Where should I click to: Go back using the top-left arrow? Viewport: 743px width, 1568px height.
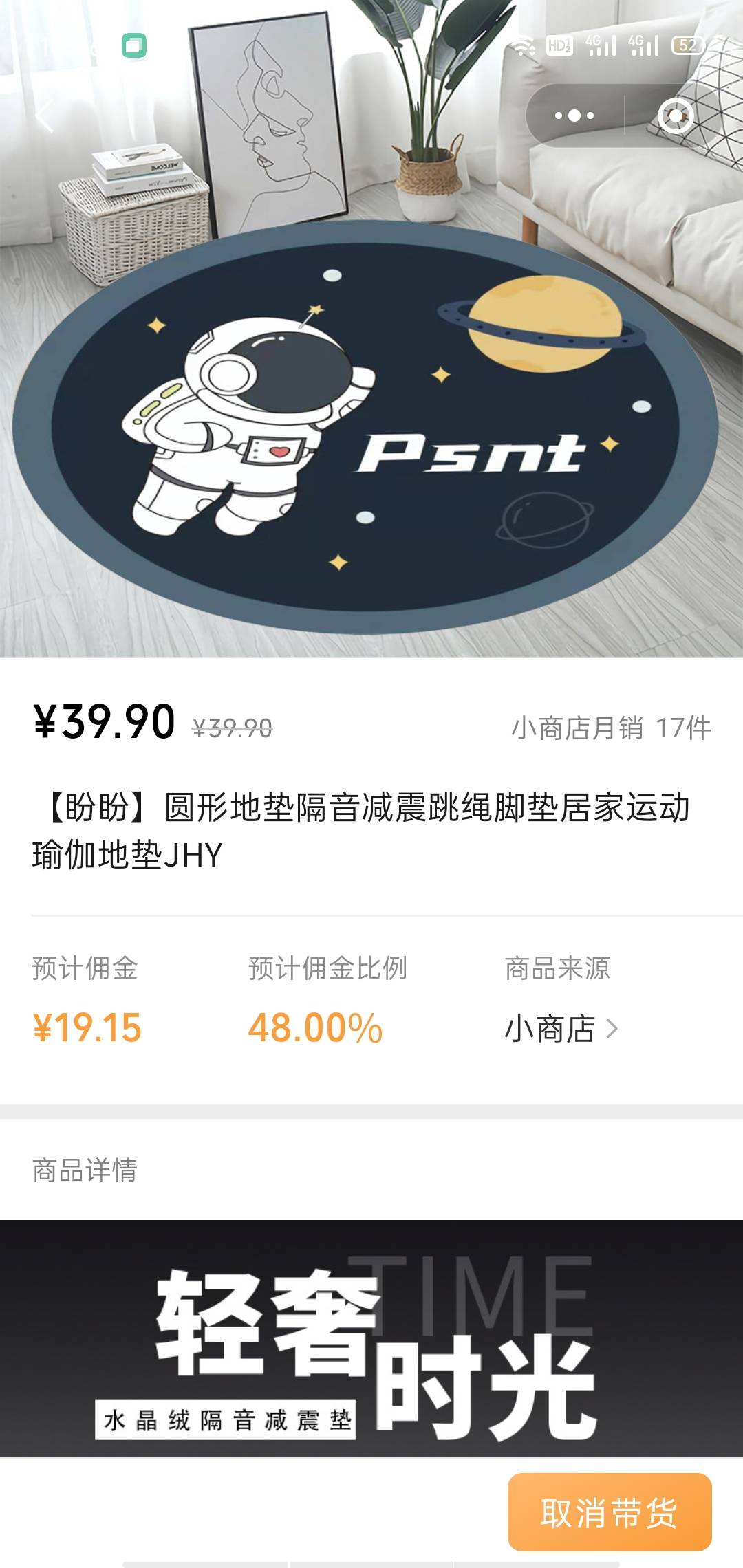pyautogui.click(x=44, y=116)
